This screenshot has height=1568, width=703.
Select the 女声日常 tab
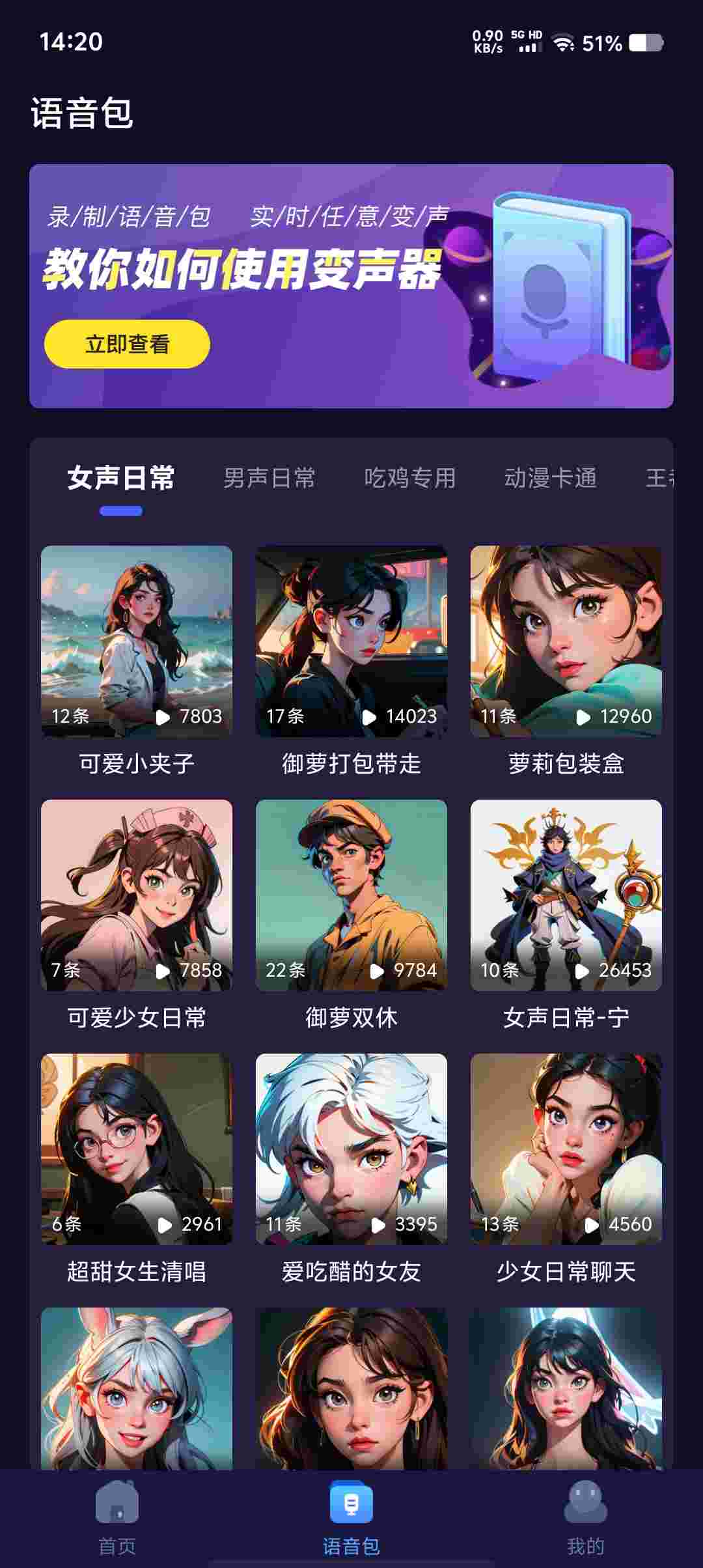[121, 478]
